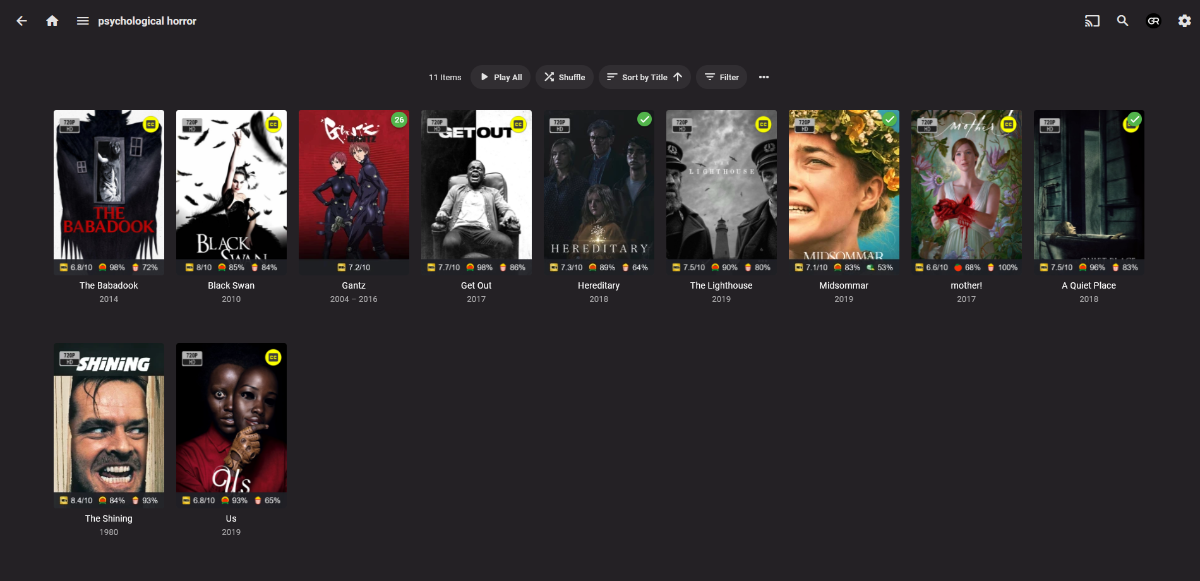Open Hereditary movie poster

pyautogui.click(x=598, y=185)
